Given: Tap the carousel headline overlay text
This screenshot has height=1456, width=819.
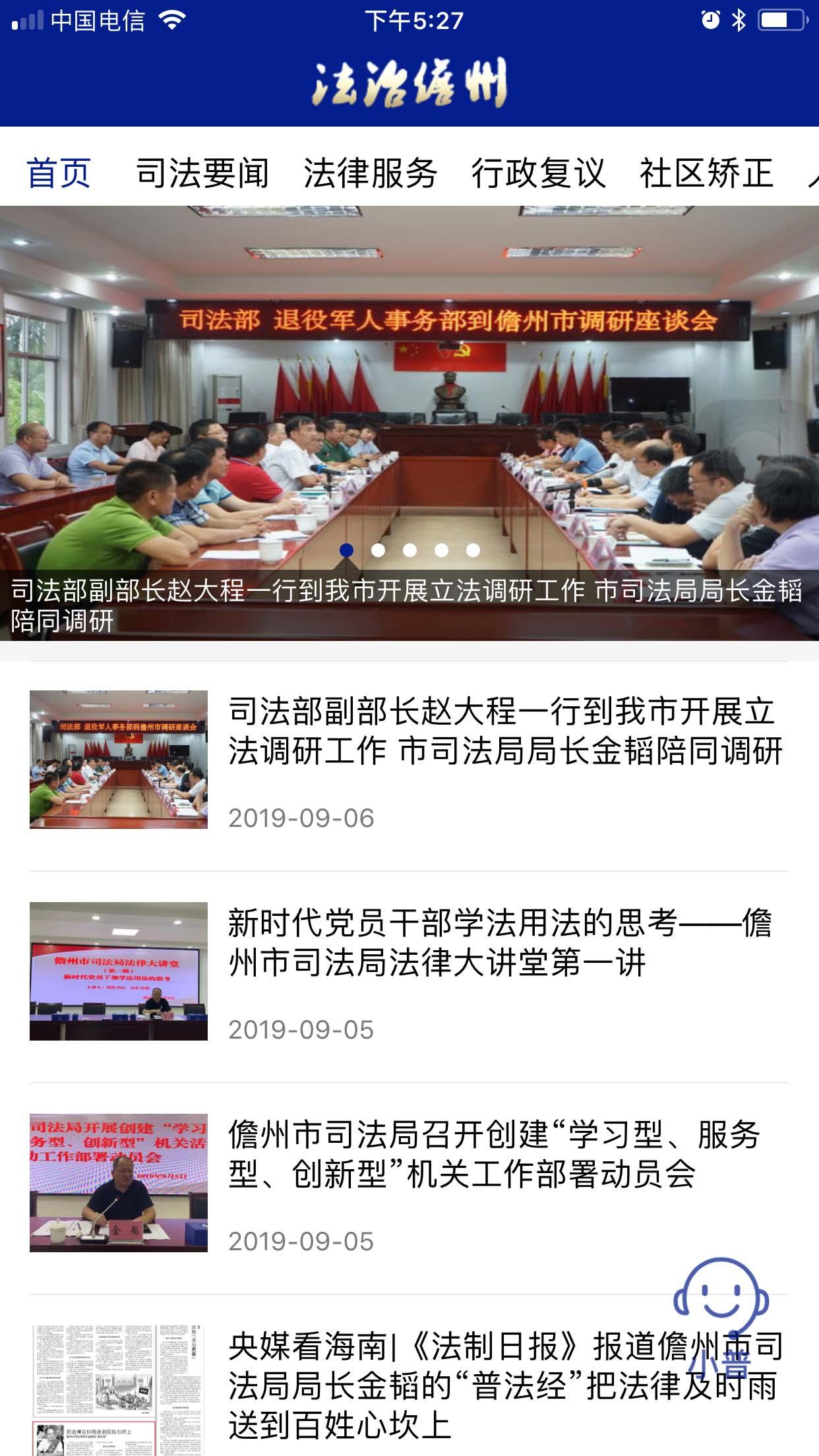Looking at the screenshot, I should 409,603.
